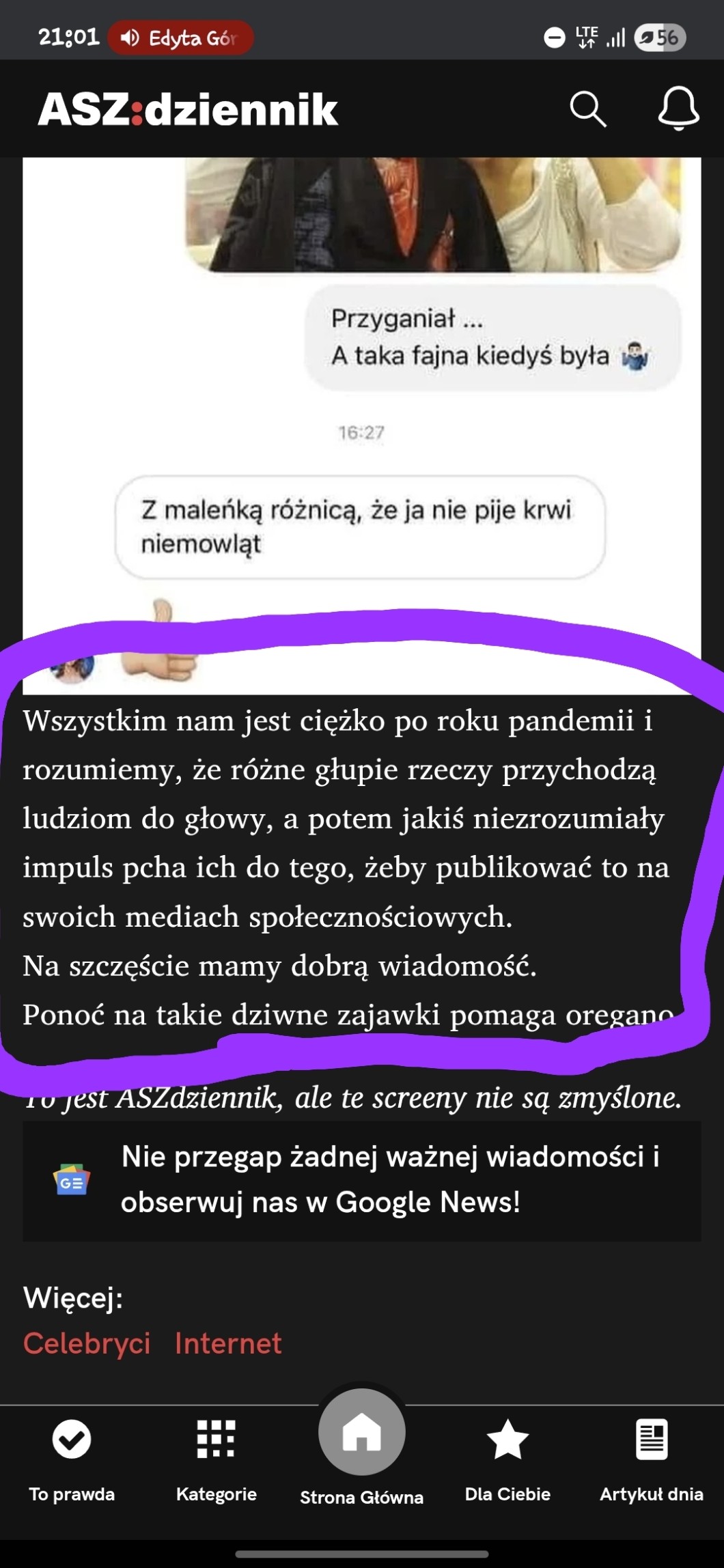Open the Internet tag
Viewport: 724px width, 1568px height.
228,1343
